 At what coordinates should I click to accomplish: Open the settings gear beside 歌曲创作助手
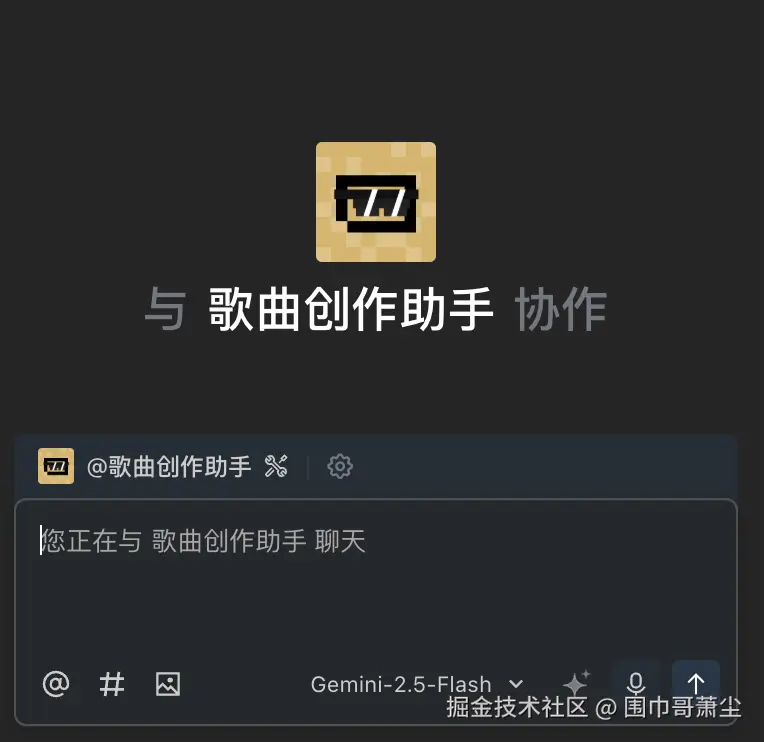[x=340, y=466]
